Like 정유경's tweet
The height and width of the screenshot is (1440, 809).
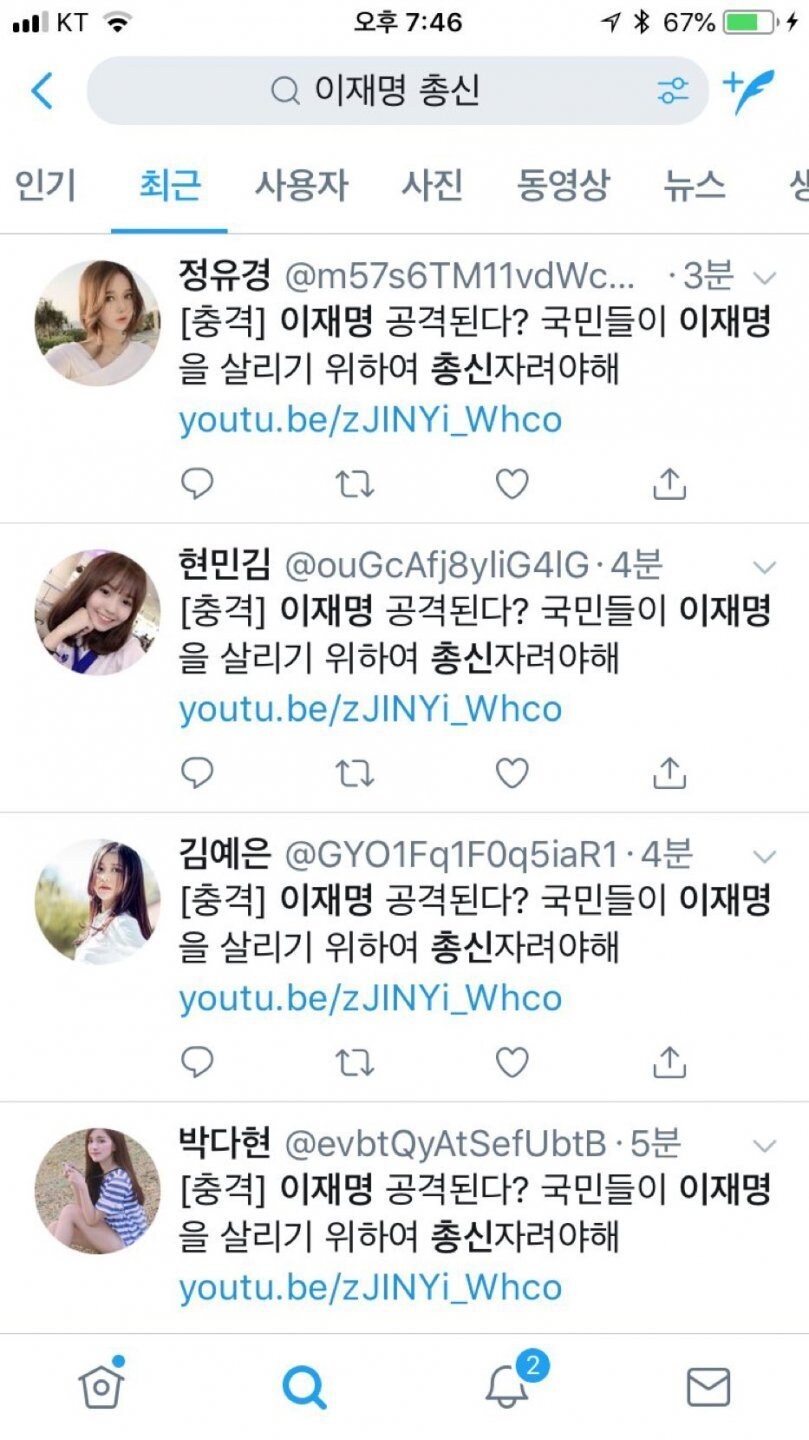pos(512,484)
